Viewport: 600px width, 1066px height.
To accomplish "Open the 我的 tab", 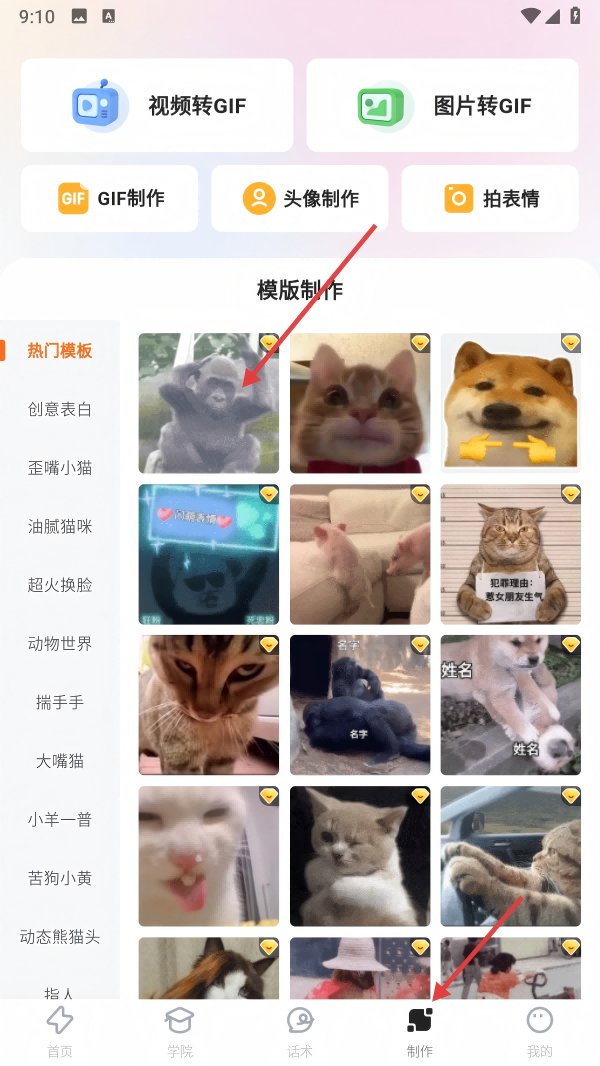I will (540, 1032).
